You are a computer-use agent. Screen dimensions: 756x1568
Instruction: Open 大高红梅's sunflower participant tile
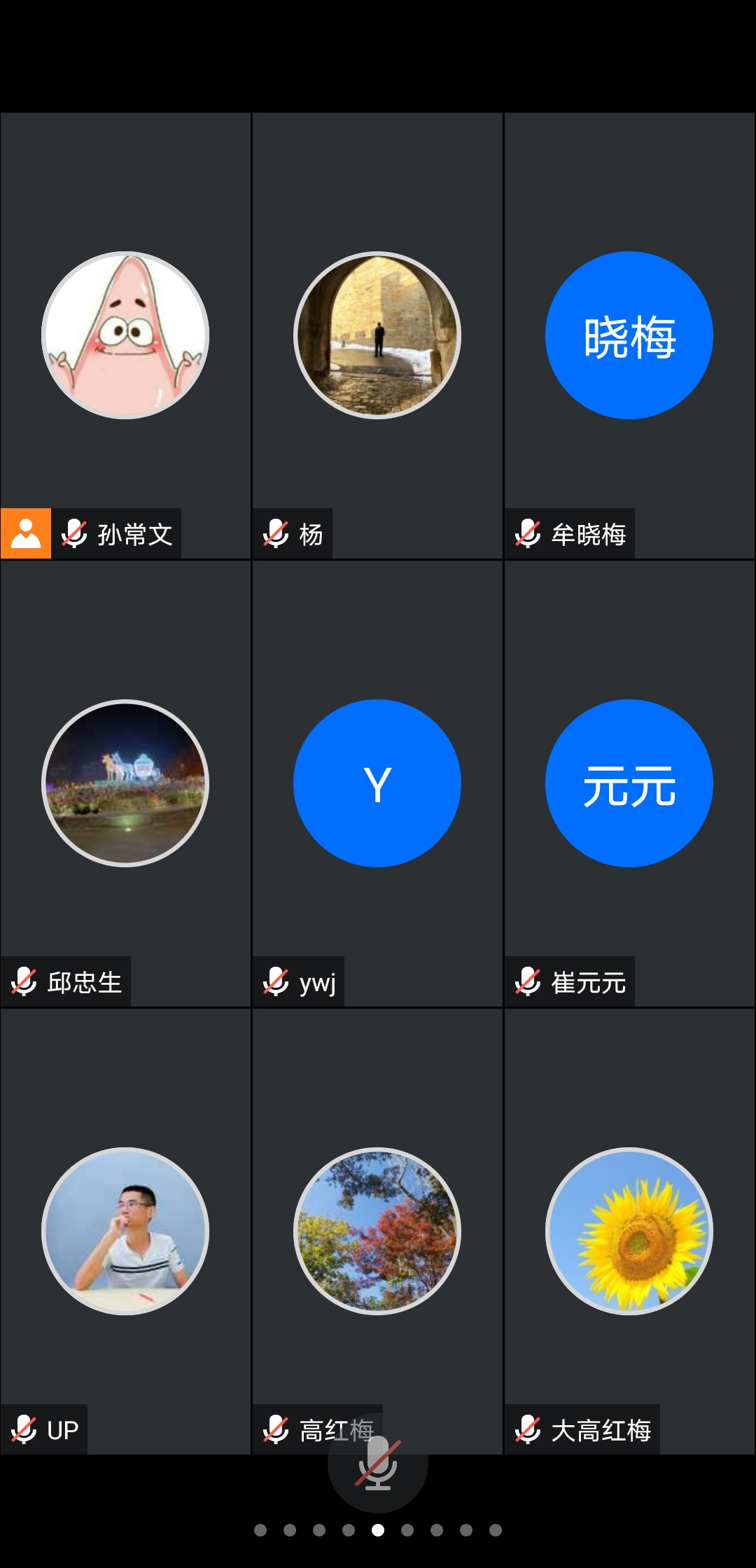tap(629, 1231)
